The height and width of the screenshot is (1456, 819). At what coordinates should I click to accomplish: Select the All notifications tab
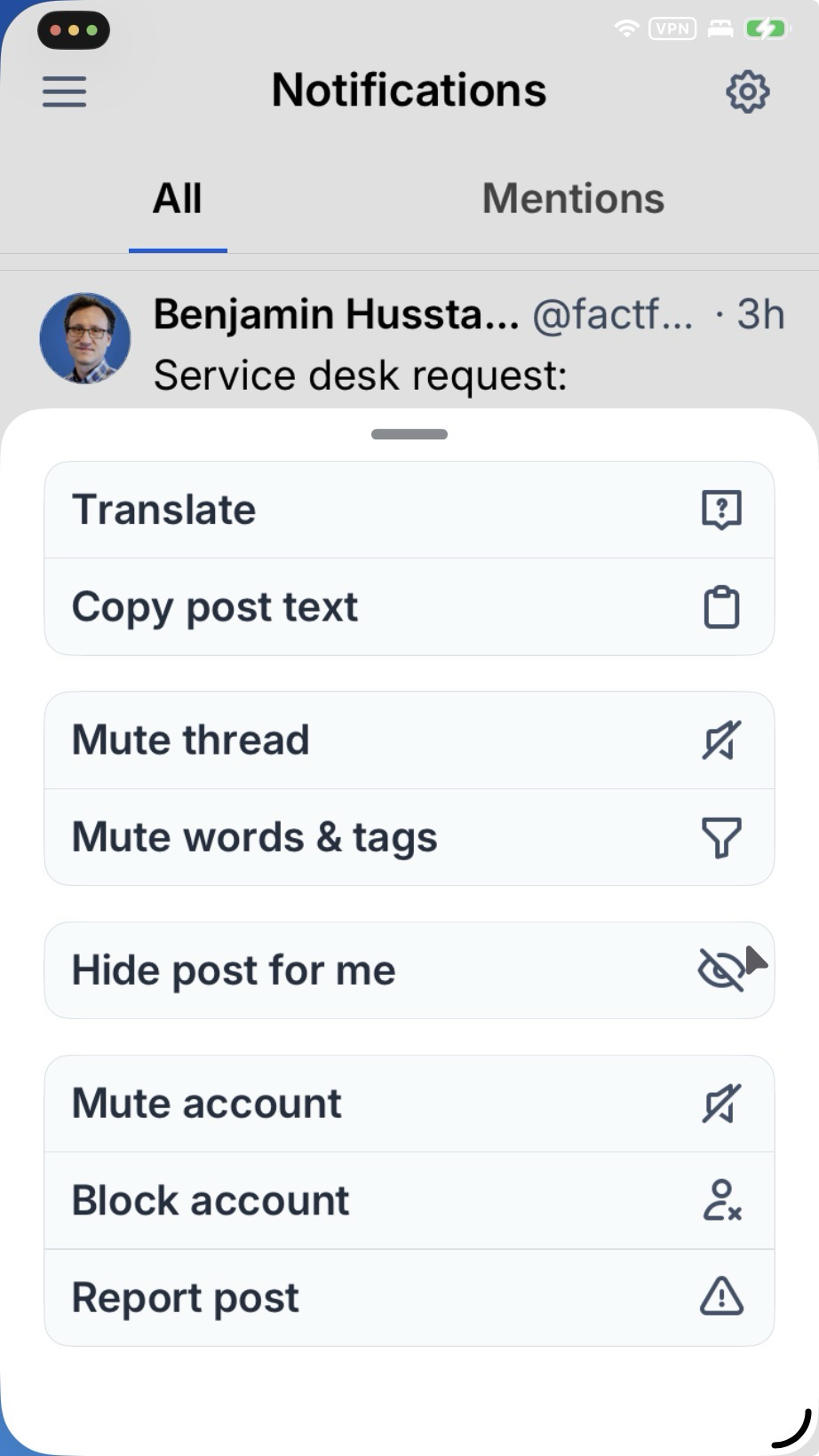[178, 199]
